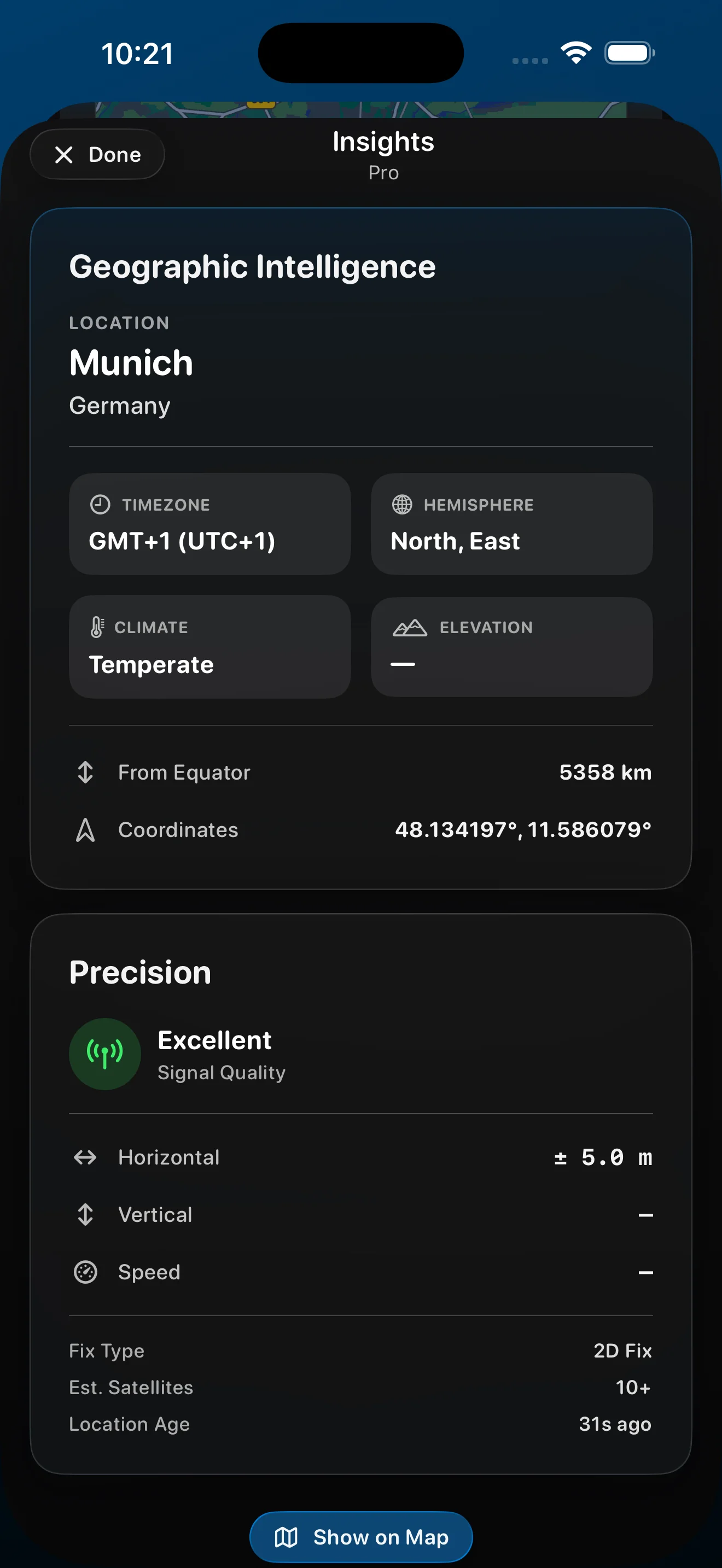Select the thermometer icon on Climate tile

(97, 627)
